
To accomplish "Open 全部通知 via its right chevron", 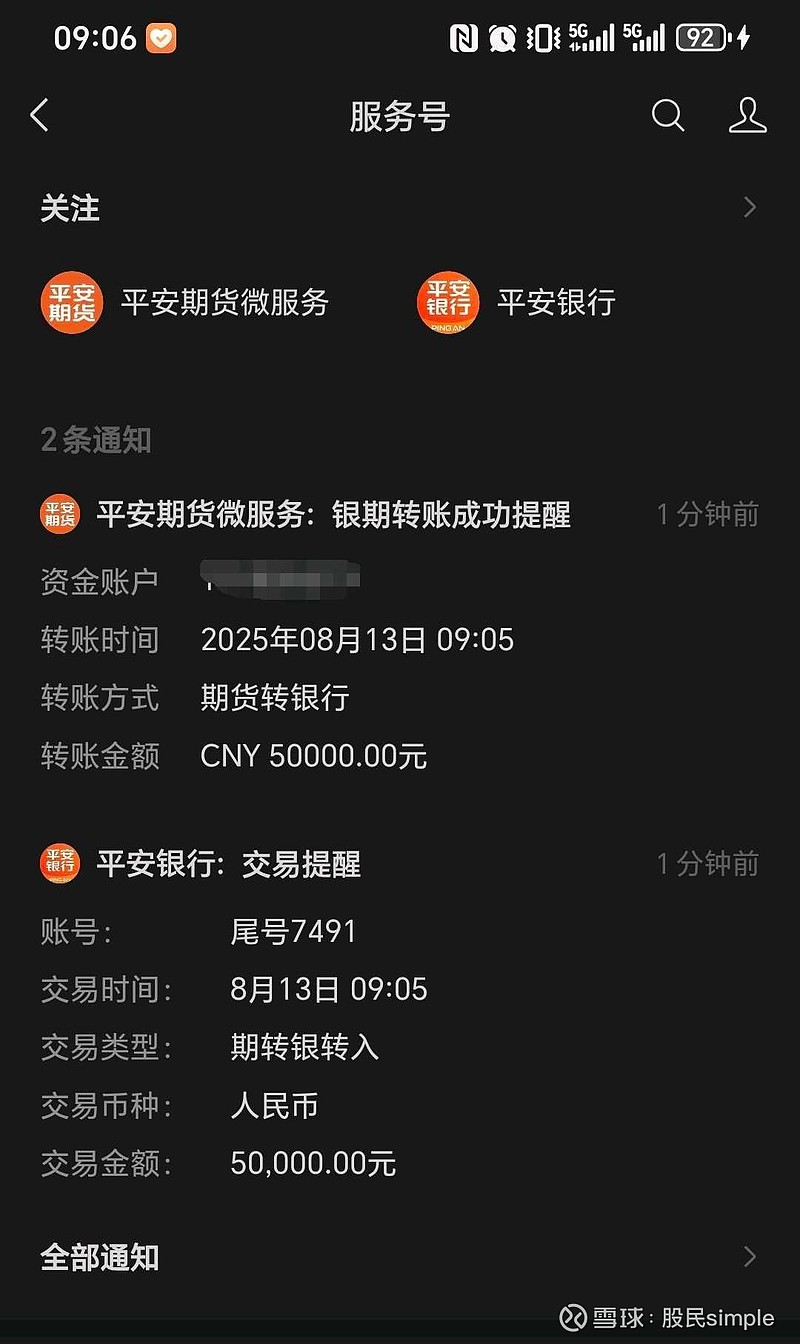I will coord(750,1258).
